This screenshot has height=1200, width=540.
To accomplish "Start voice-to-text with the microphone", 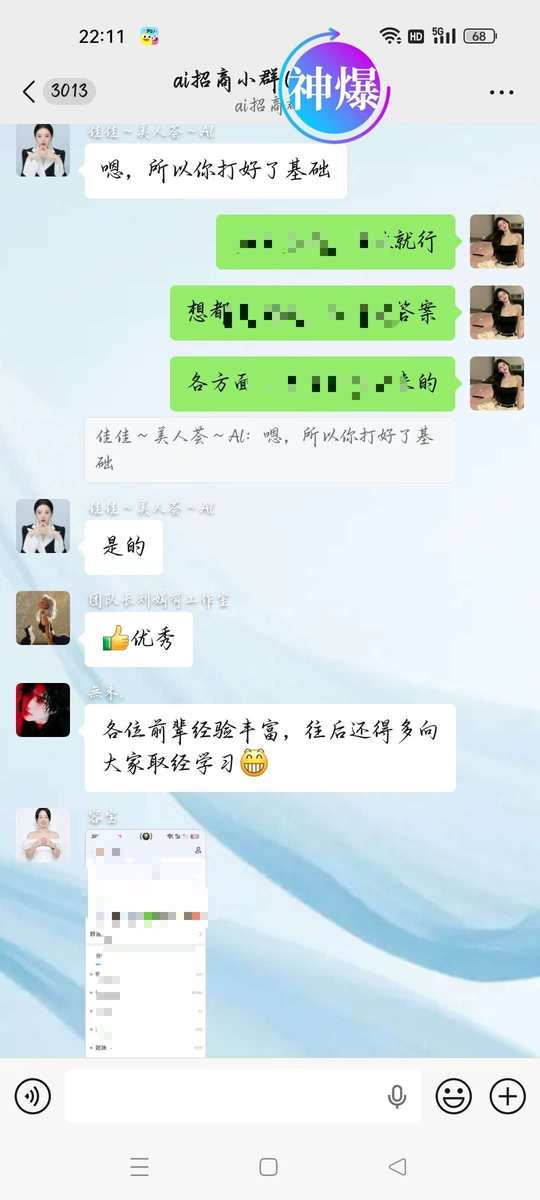I will pos(397,1096).
